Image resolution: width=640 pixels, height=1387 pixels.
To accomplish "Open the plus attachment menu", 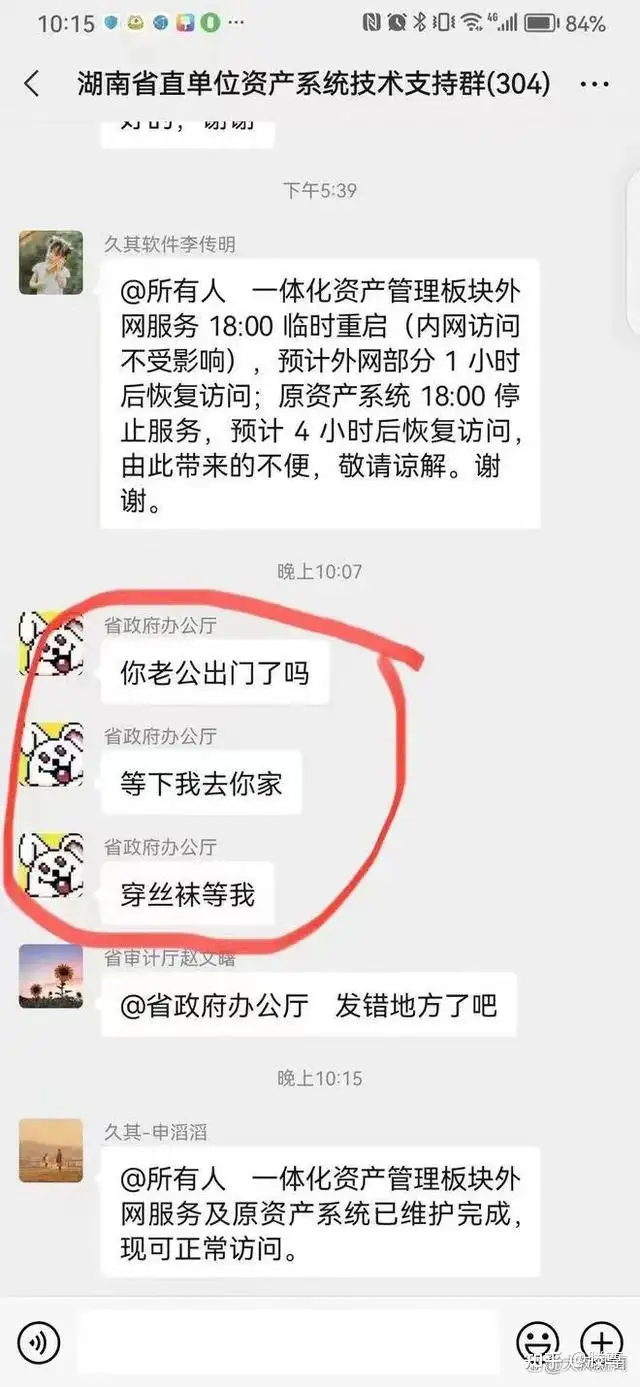I will coord(602,1341).
